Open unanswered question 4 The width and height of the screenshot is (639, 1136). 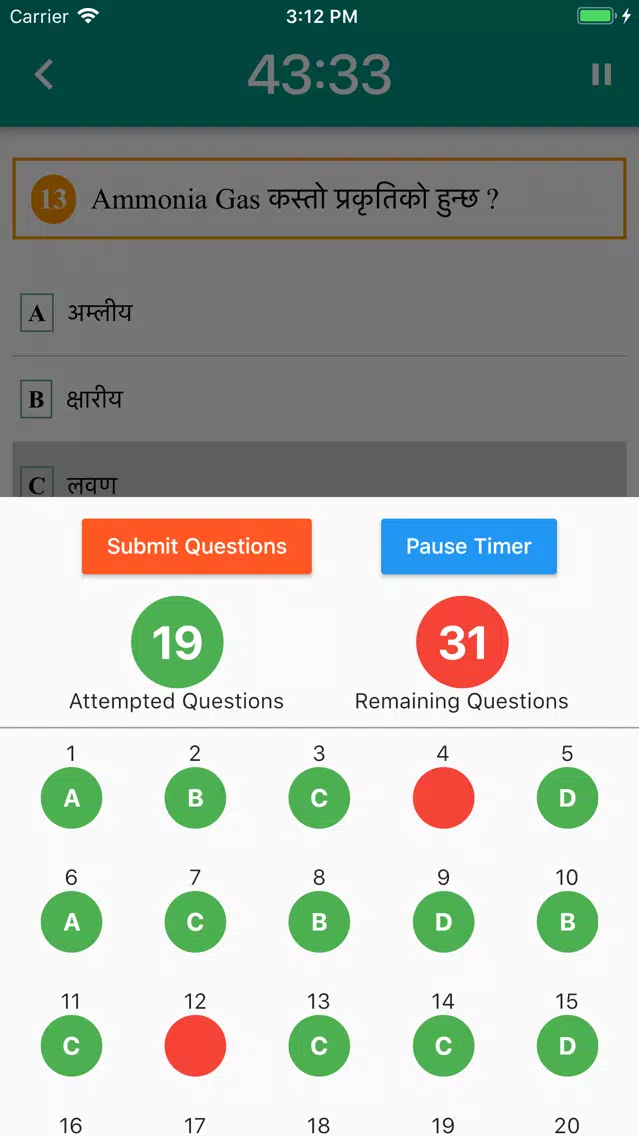point(443,798)
